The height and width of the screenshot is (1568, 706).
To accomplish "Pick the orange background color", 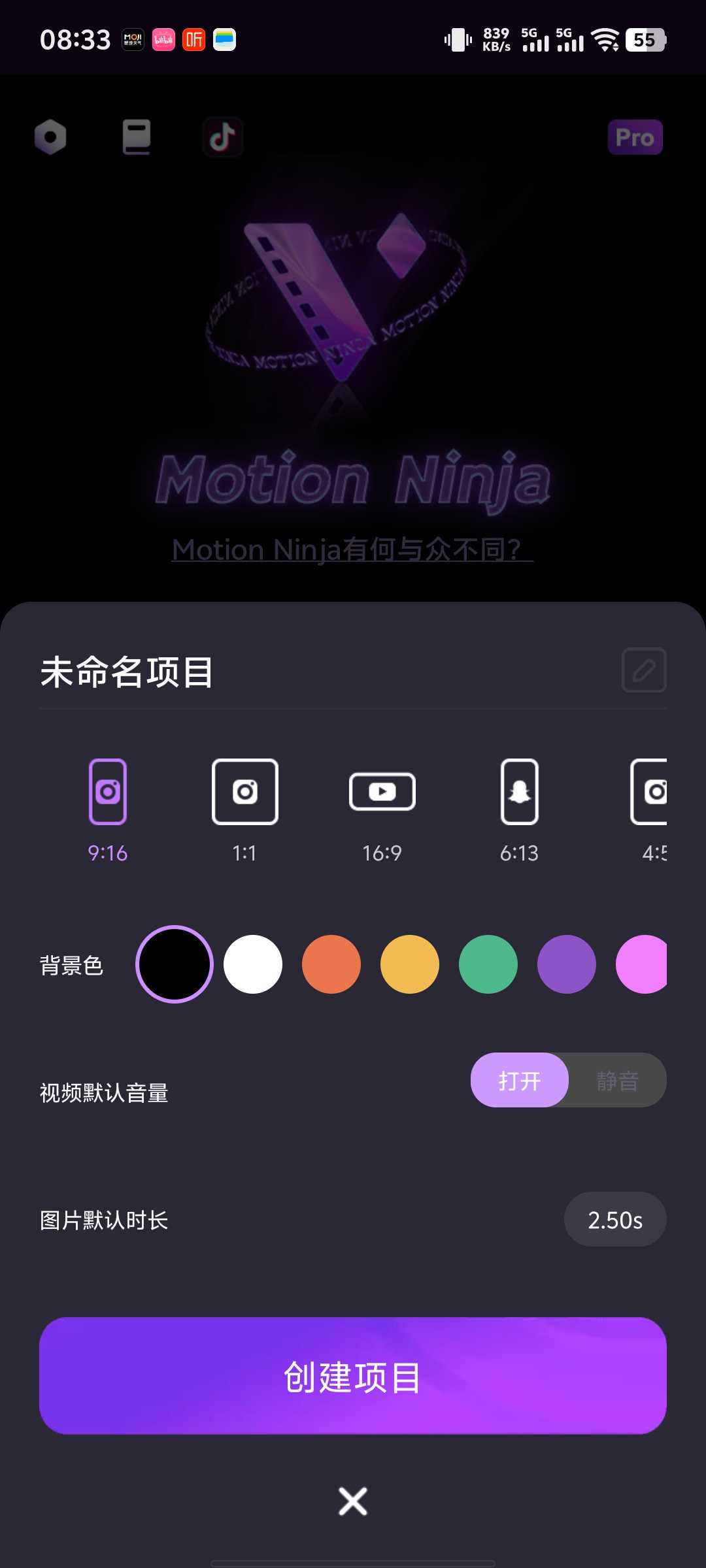I will pyautogui.click(x=331, y=964).
